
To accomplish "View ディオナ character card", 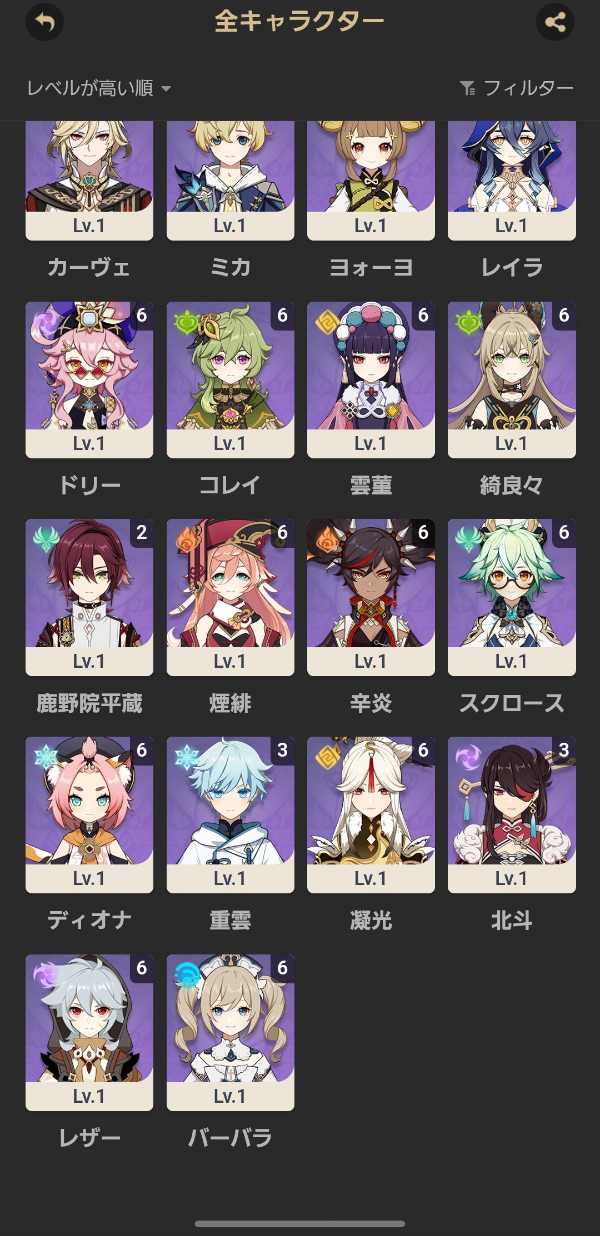I will 89,814.
